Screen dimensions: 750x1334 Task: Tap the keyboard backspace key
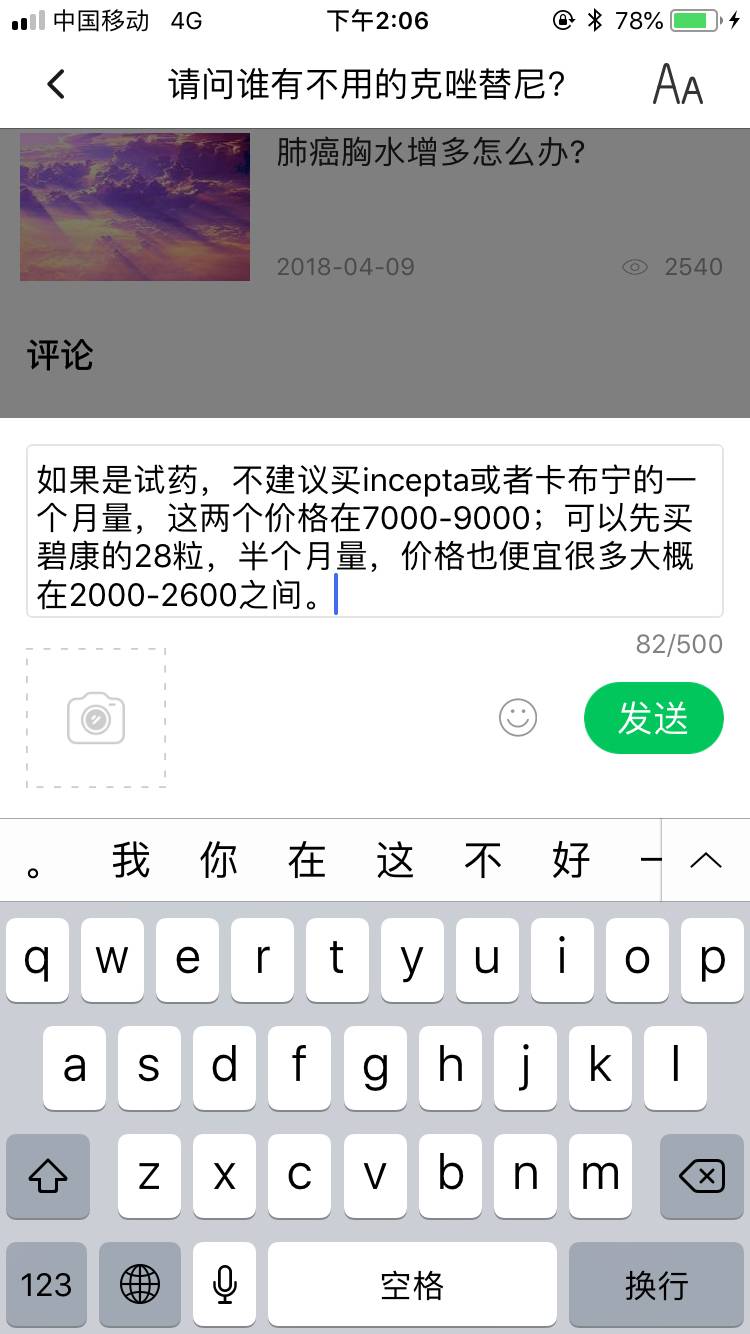[x=702, y=1176]
